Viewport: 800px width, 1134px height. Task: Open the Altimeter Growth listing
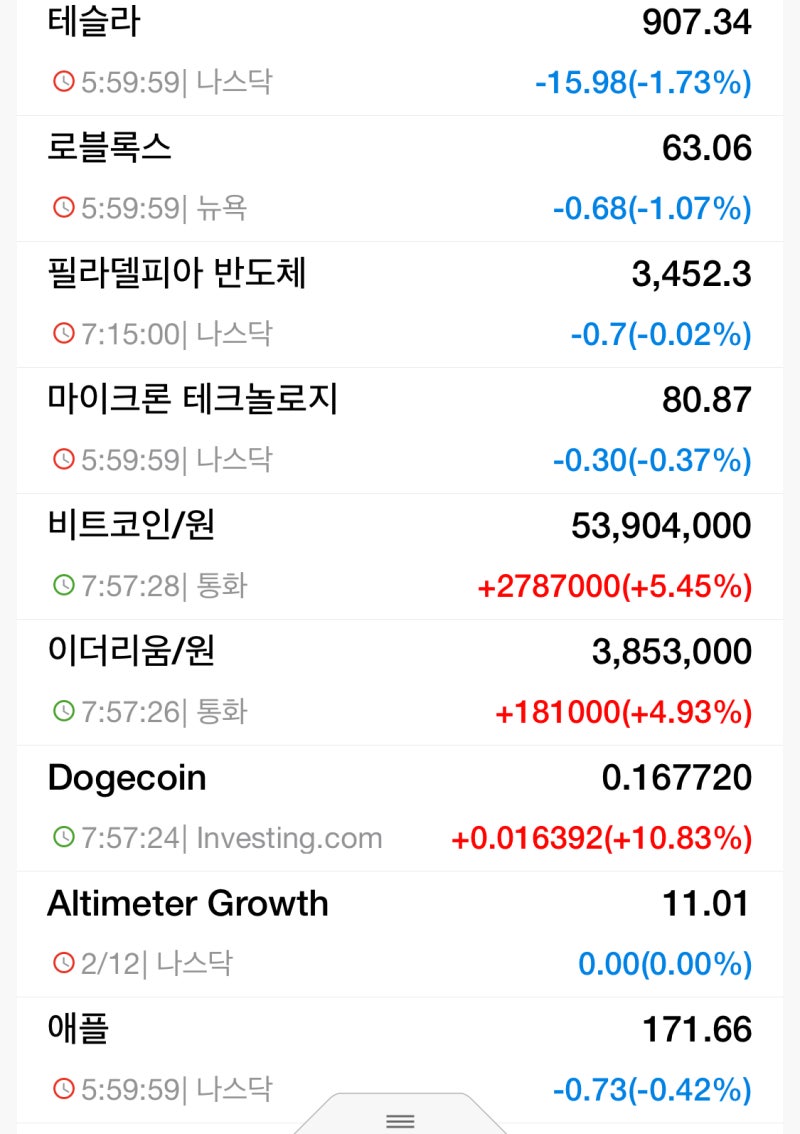click(x=400, y=930)
